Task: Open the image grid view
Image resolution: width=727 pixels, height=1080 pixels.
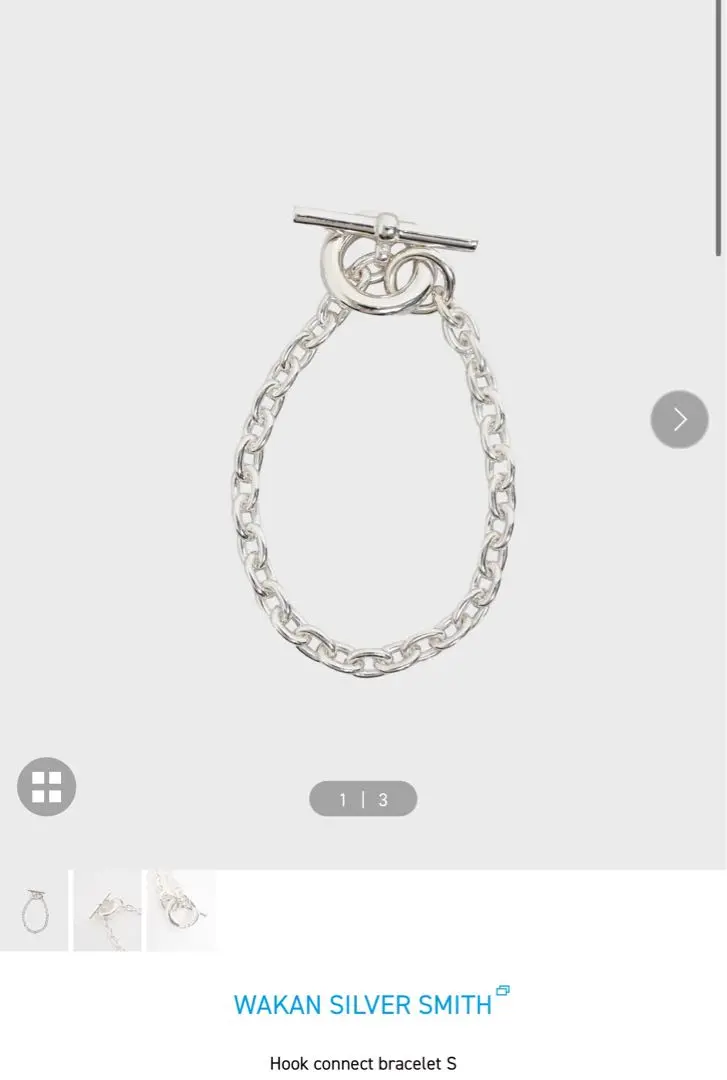Action: click(46, 787)
